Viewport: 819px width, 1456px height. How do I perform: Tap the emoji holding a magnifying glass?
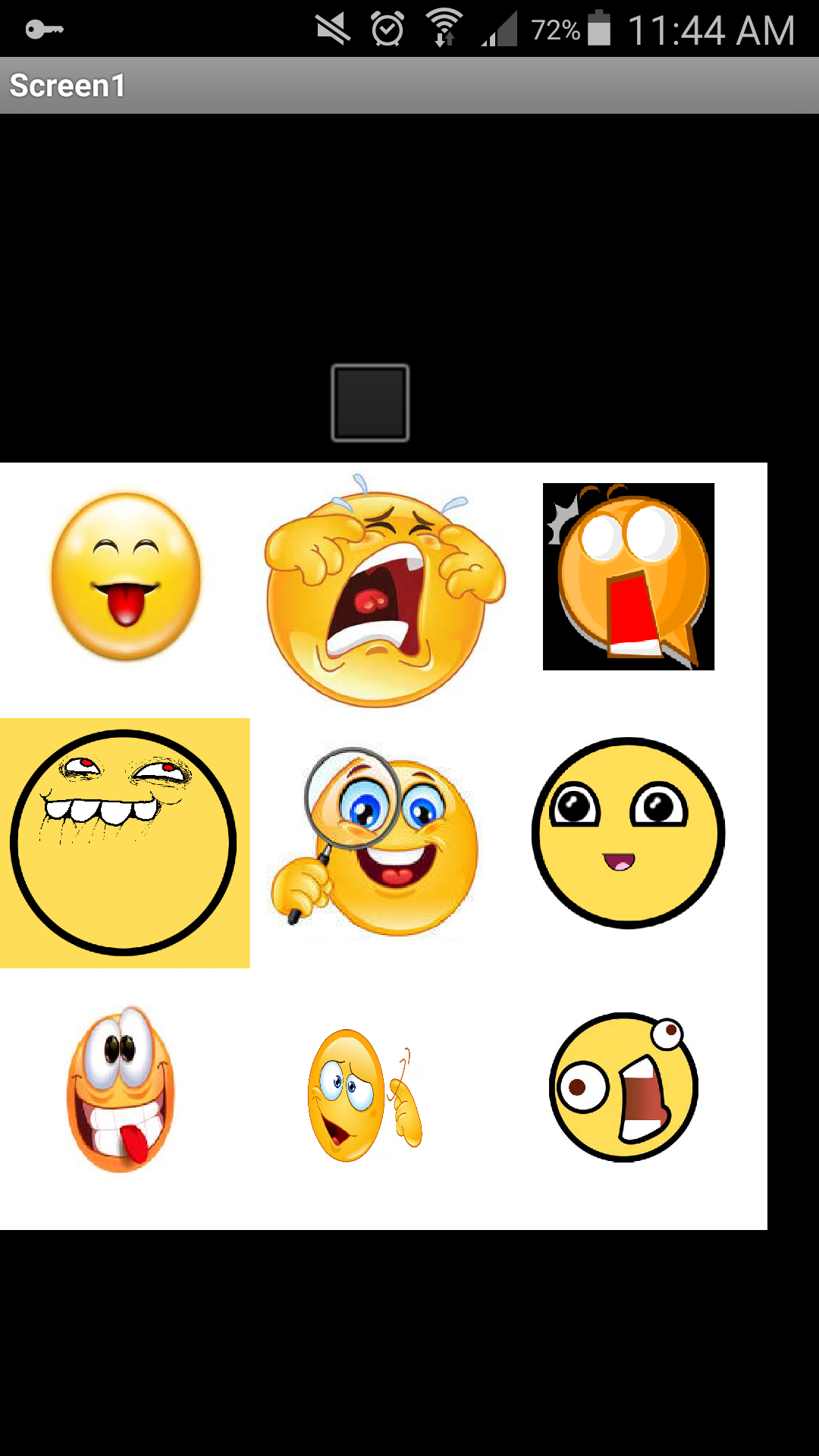point(379,842)
